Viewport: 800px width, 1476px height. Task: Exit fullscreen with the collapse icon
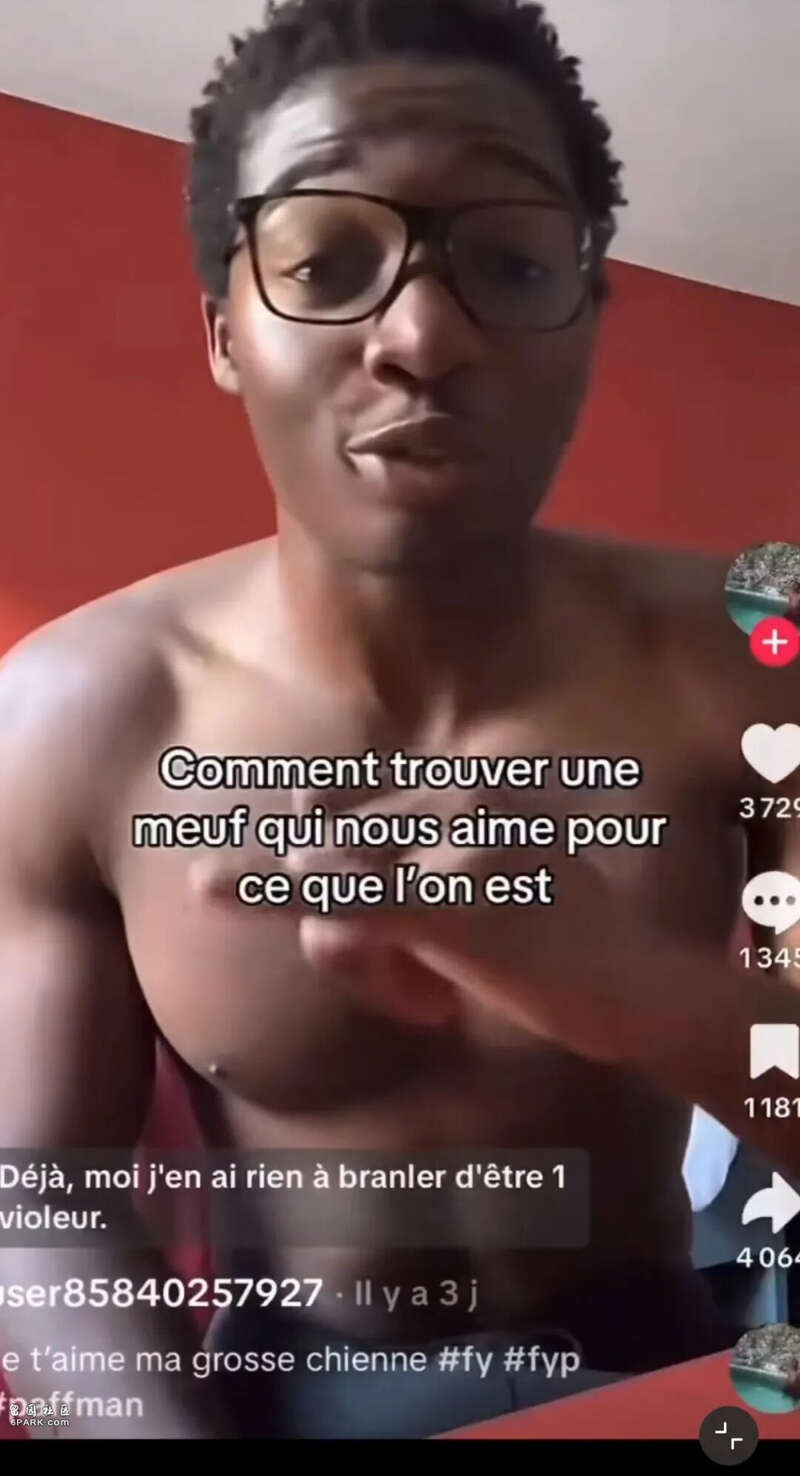tap(728, 1436)
